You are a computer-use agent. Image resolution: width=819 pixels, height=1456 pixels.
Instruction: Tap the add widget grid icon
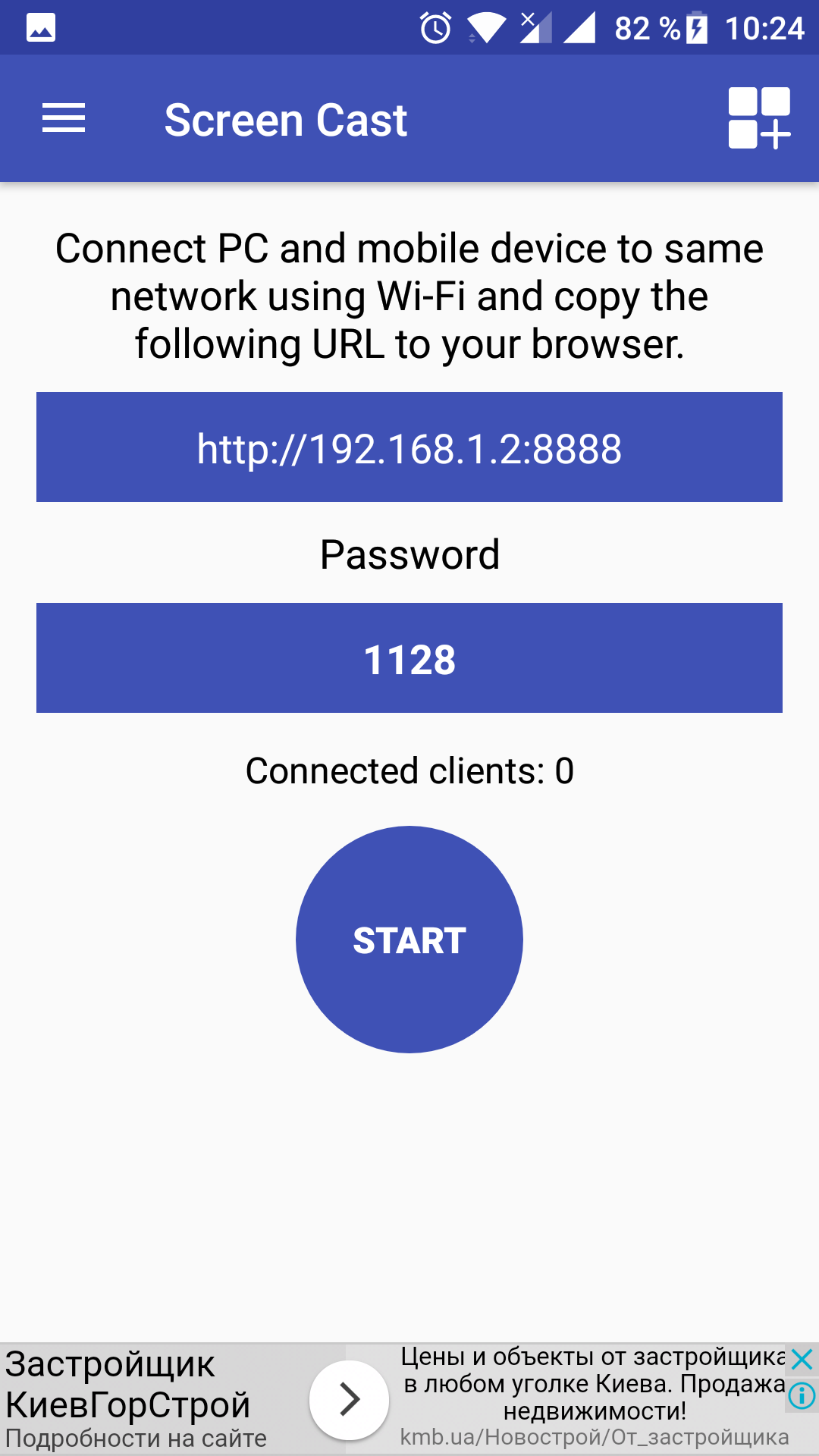click(x=759, y=118)
